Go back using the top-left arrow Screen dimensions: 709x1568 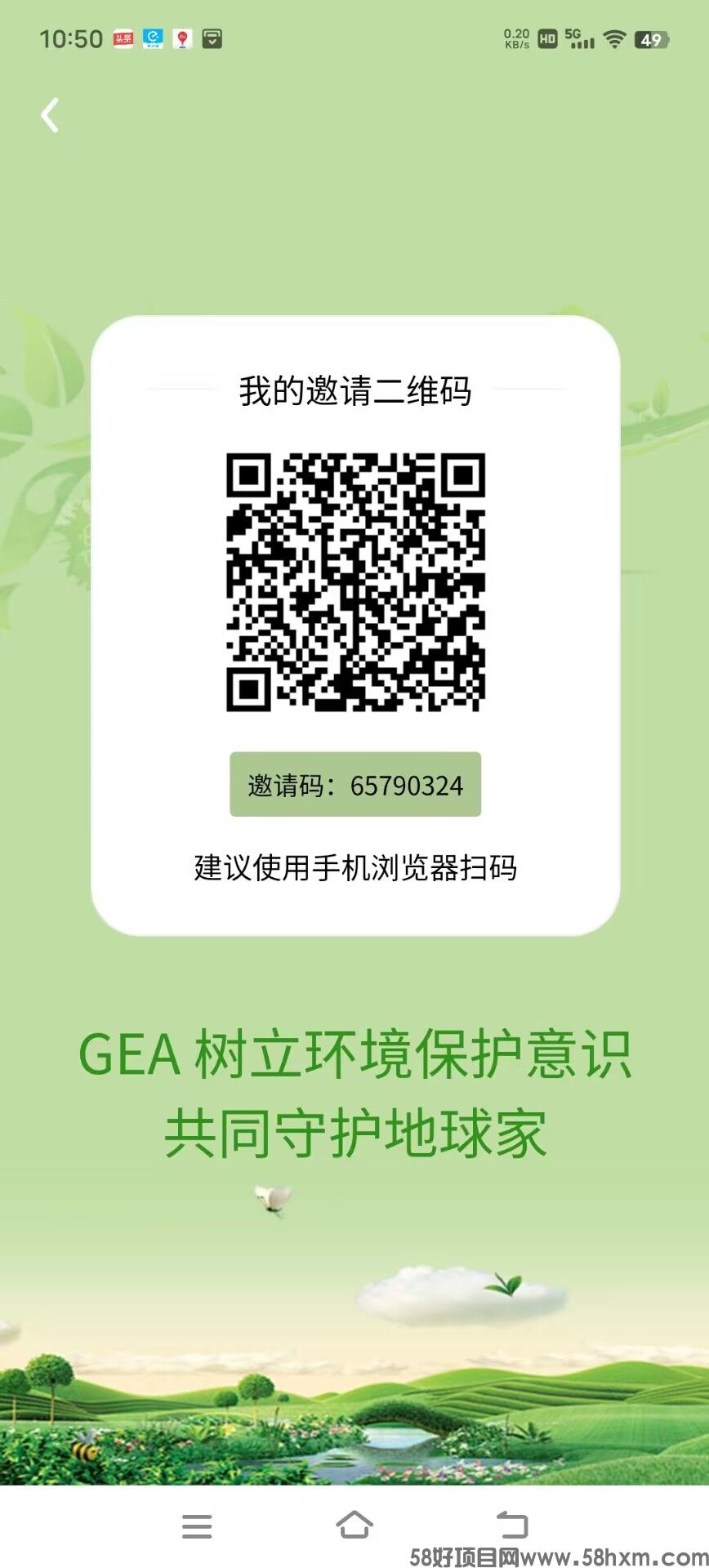click(x=50, y=115)
